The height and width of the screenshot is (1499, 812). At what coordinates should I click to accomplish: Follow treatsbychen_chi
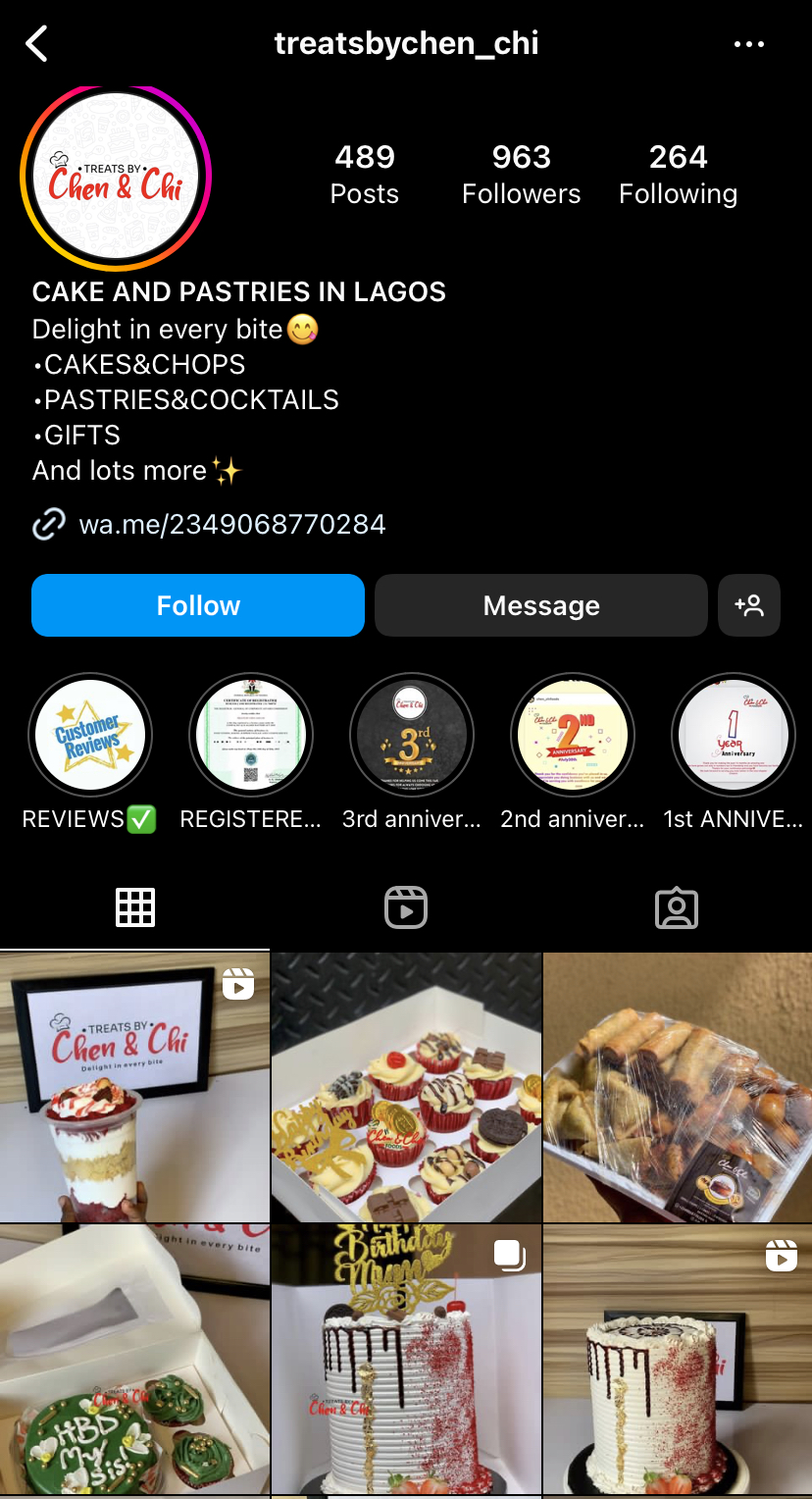coord(198,605)
